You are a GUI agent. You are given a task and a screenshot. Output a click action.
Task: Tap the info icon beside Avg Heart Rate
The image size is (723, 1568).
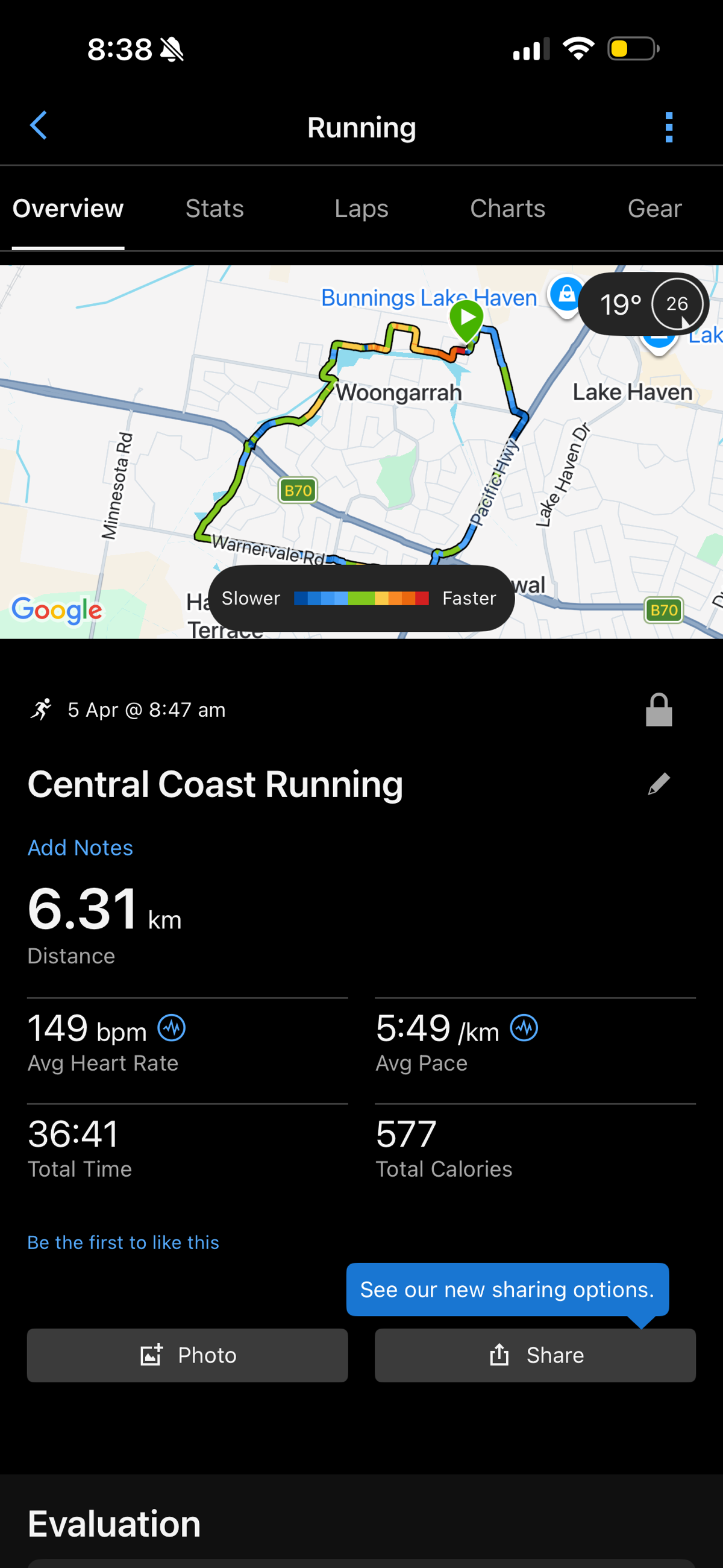pos(172,1028)
